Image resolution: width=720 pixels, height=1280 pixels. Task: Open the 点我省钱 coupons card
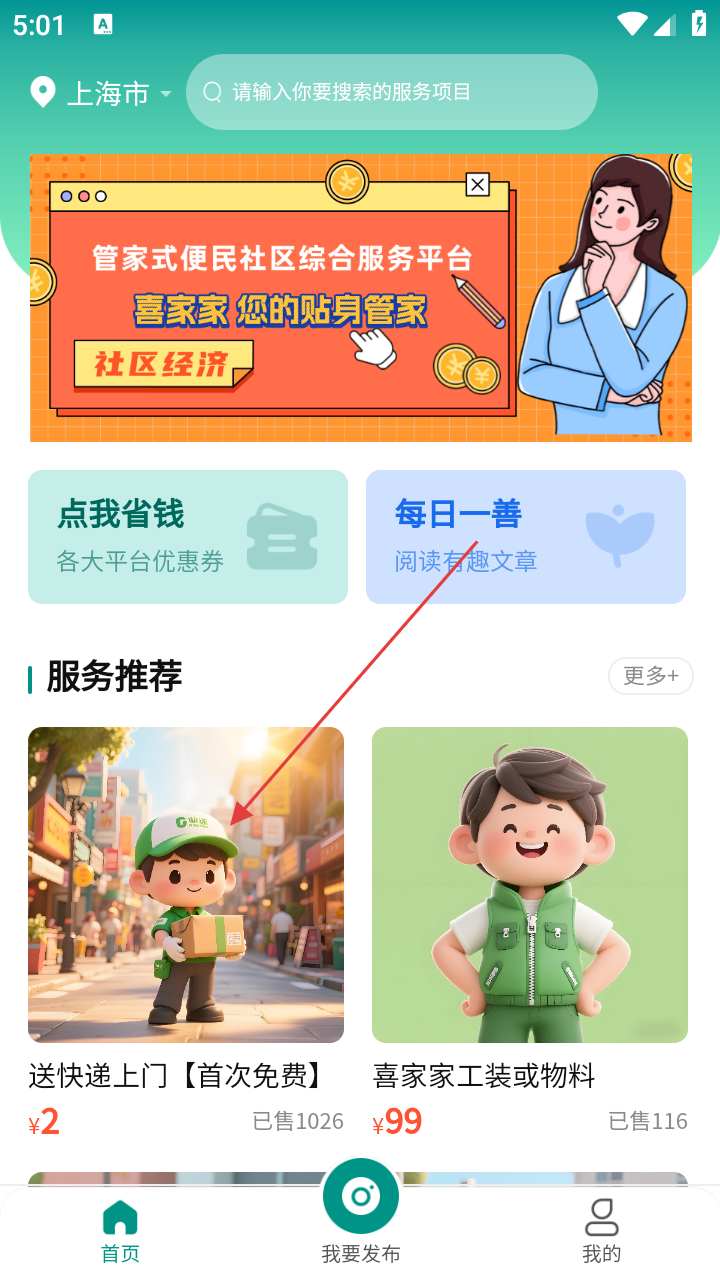[x=188, y=537]
